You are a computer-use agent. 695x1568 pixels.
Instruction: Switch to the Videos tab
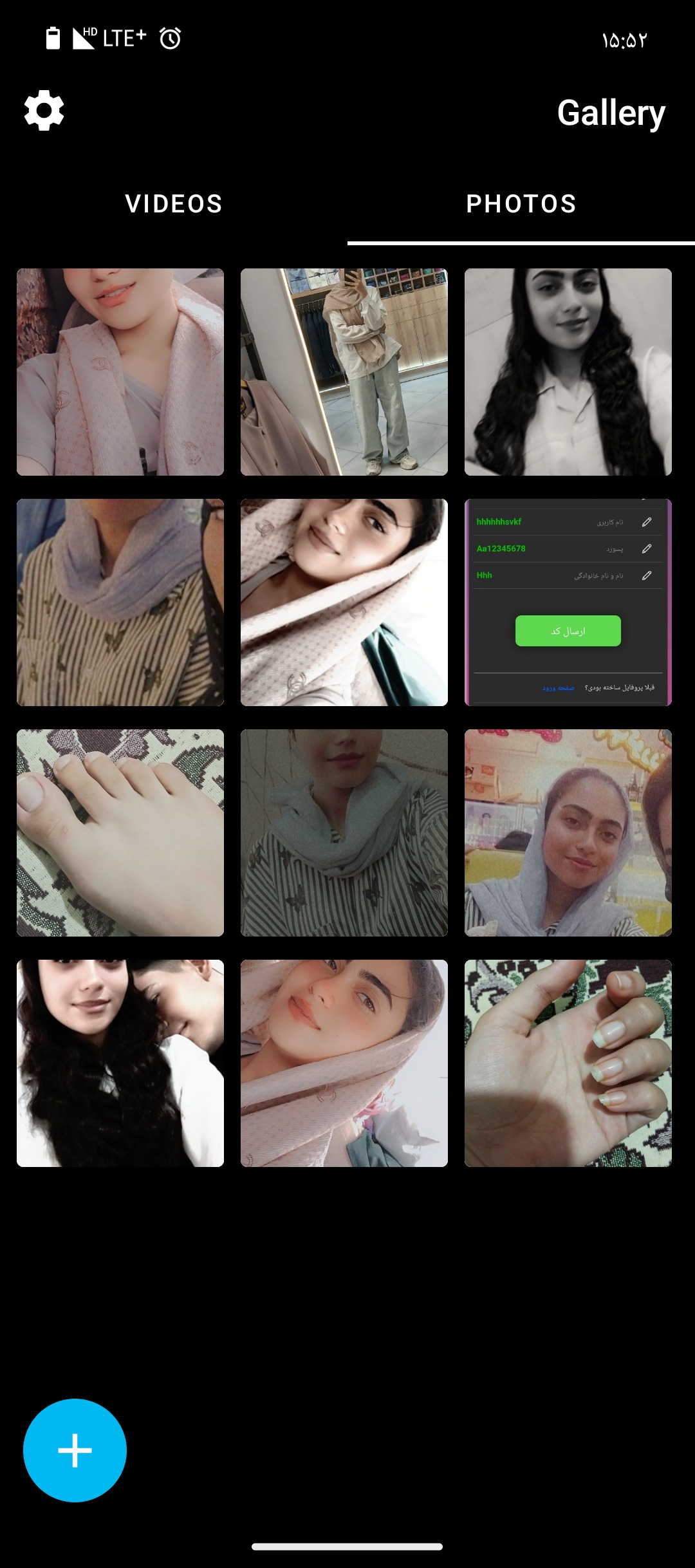coord(174,204)
